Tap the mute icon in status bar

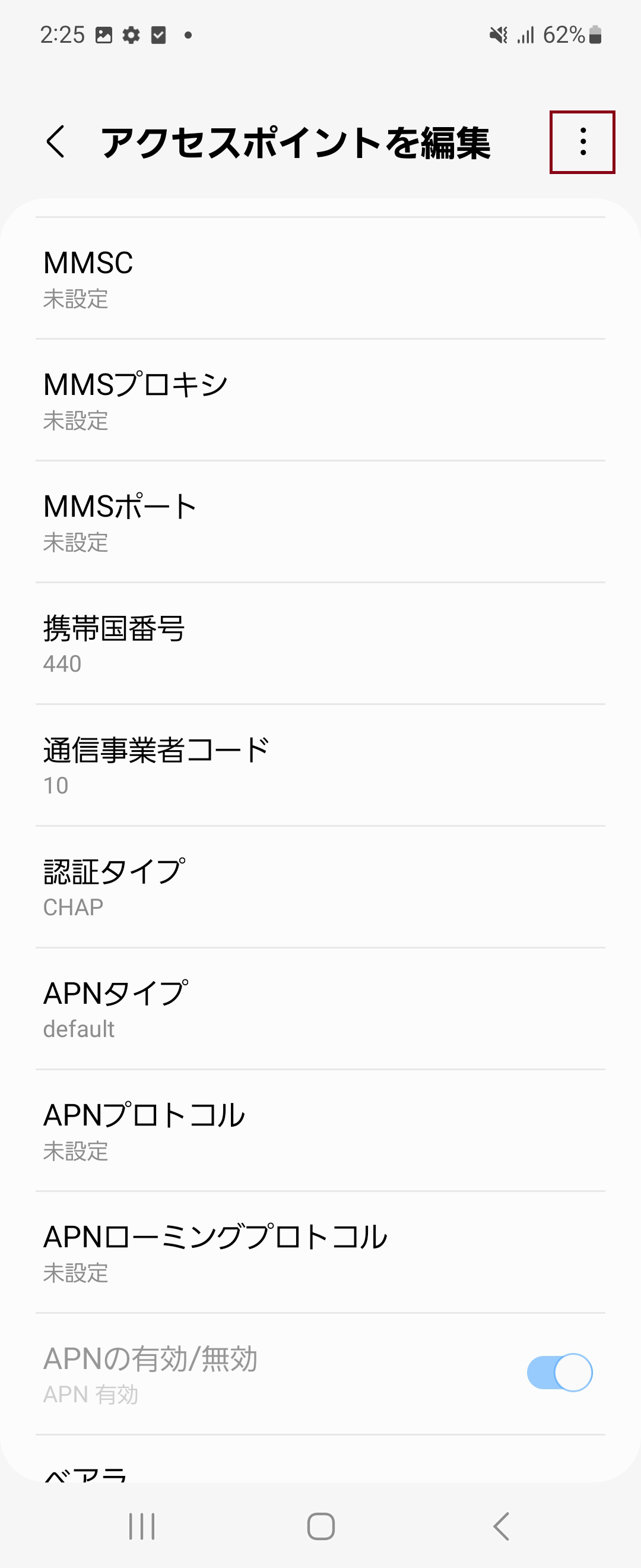coord(497,35)
